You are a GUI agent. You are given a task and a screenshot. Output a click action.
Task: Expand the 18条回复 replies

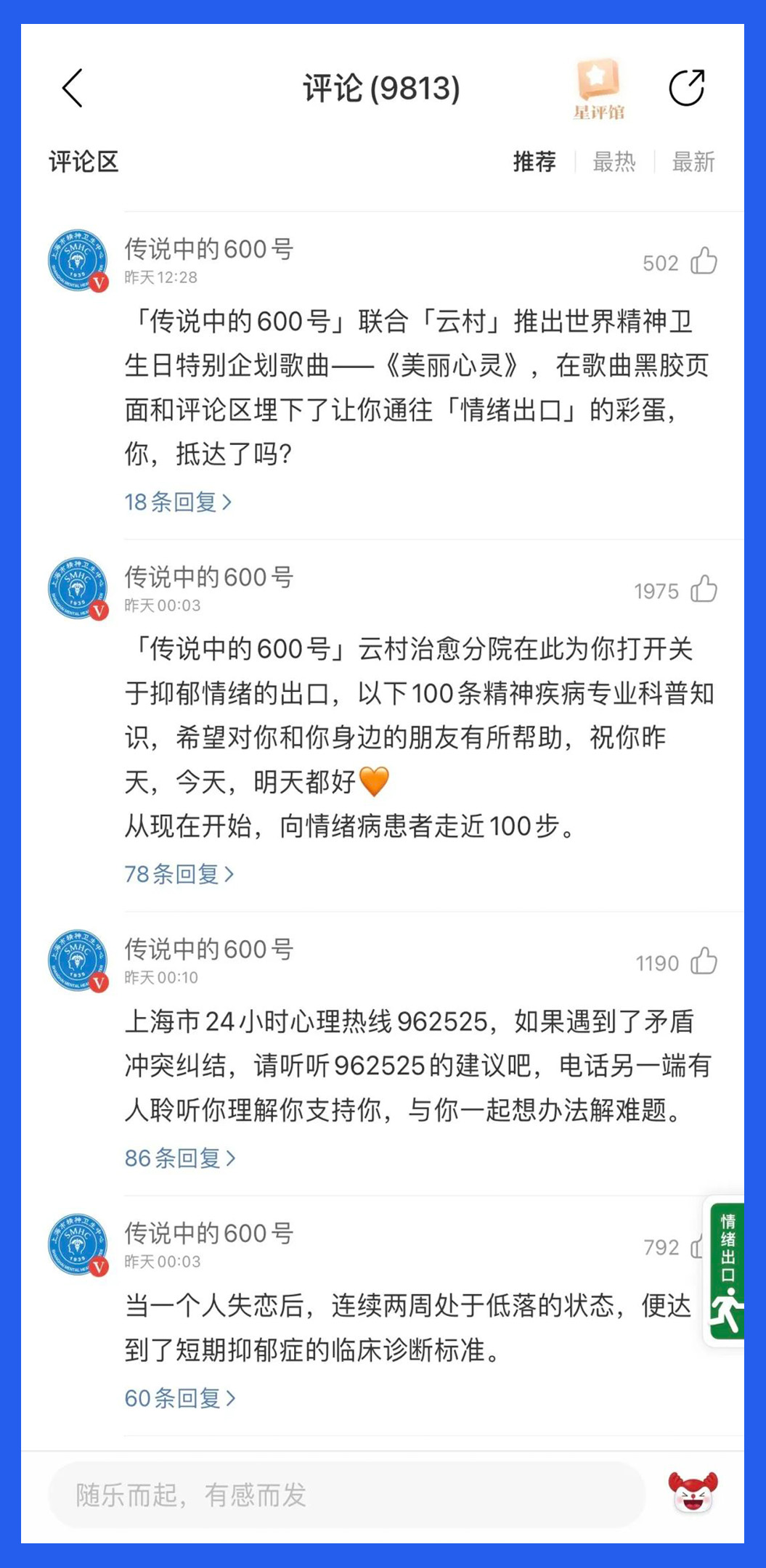[x=178, y=502]
